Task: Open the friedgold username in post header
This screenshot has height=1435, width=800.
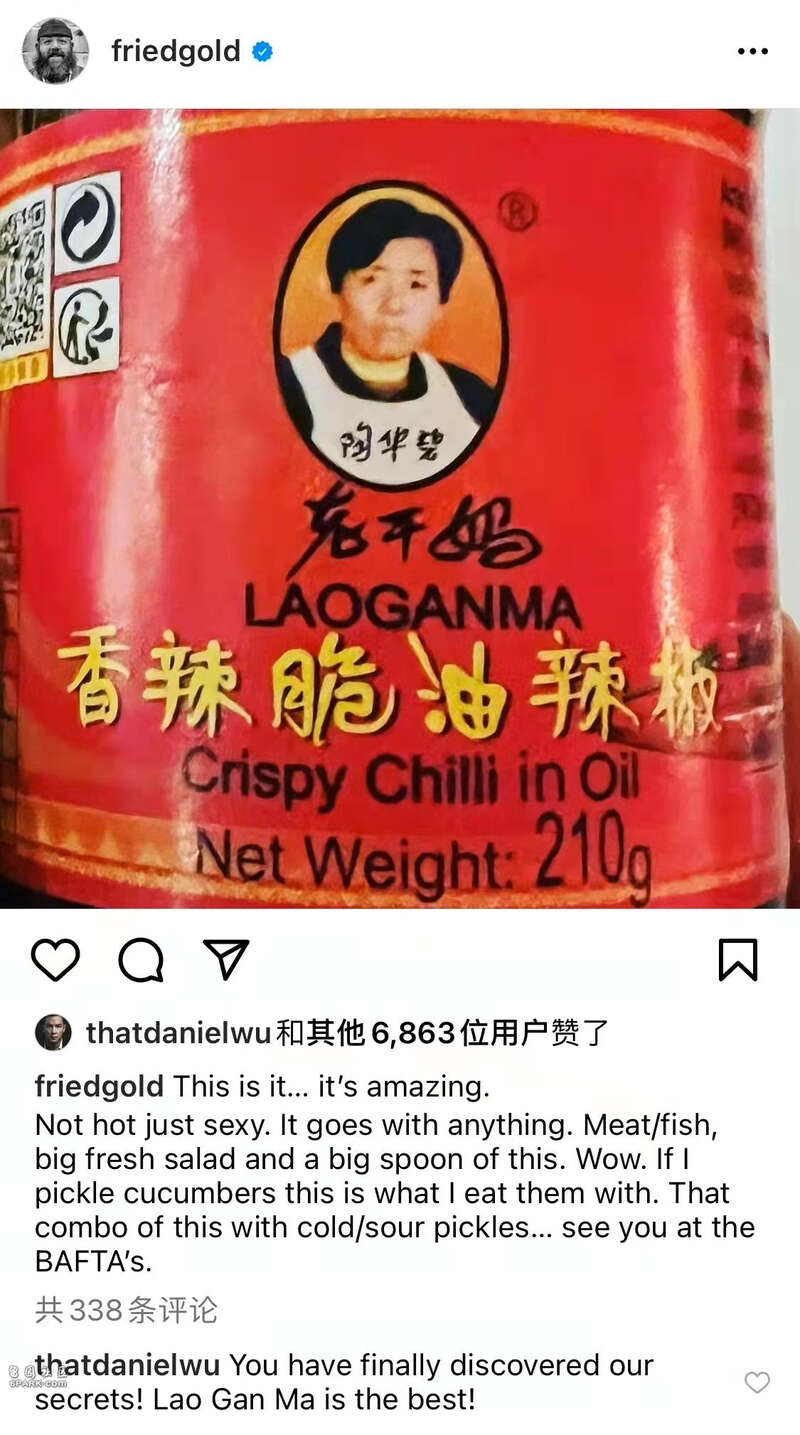Action: [175, 51]
